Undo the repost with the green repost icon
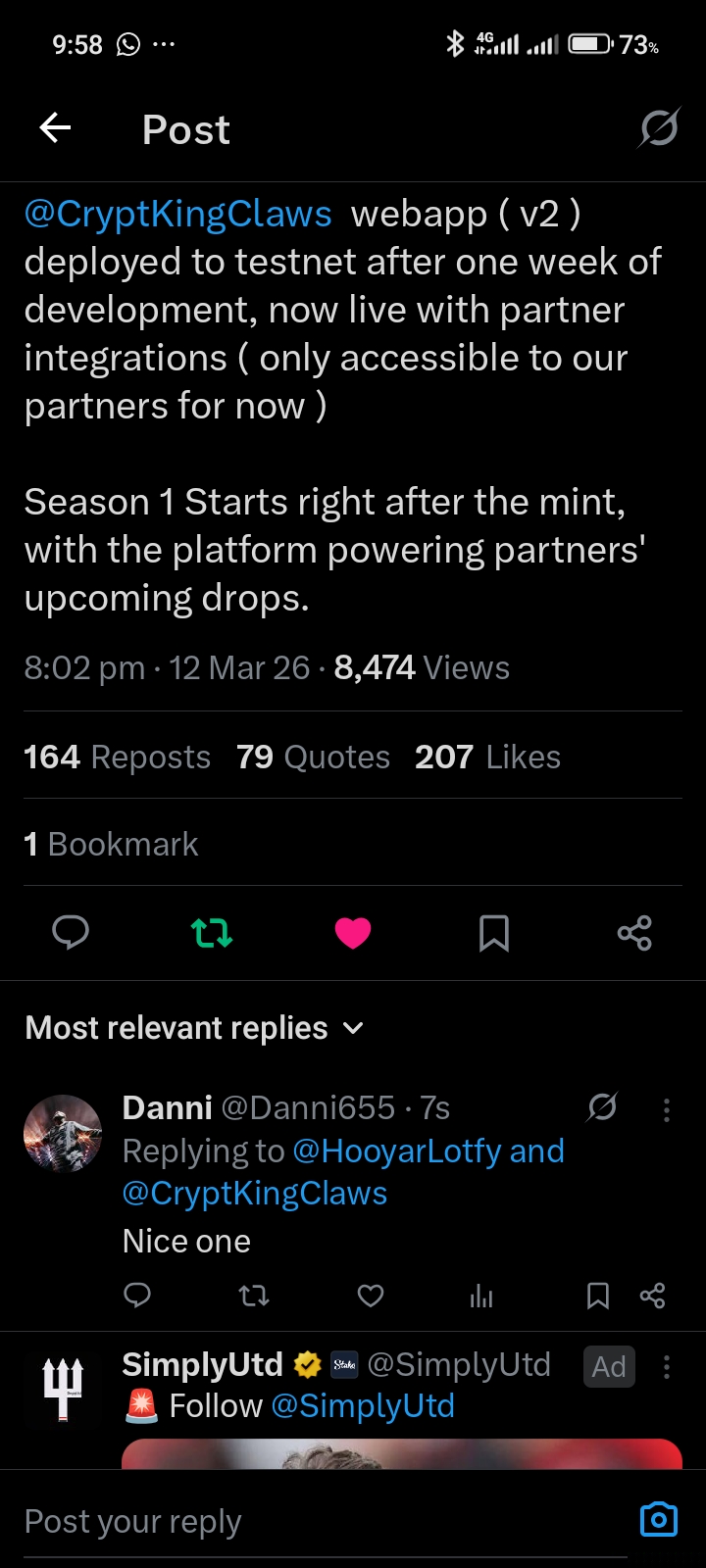Screen dimensions: 706x1568 (212, 933)
